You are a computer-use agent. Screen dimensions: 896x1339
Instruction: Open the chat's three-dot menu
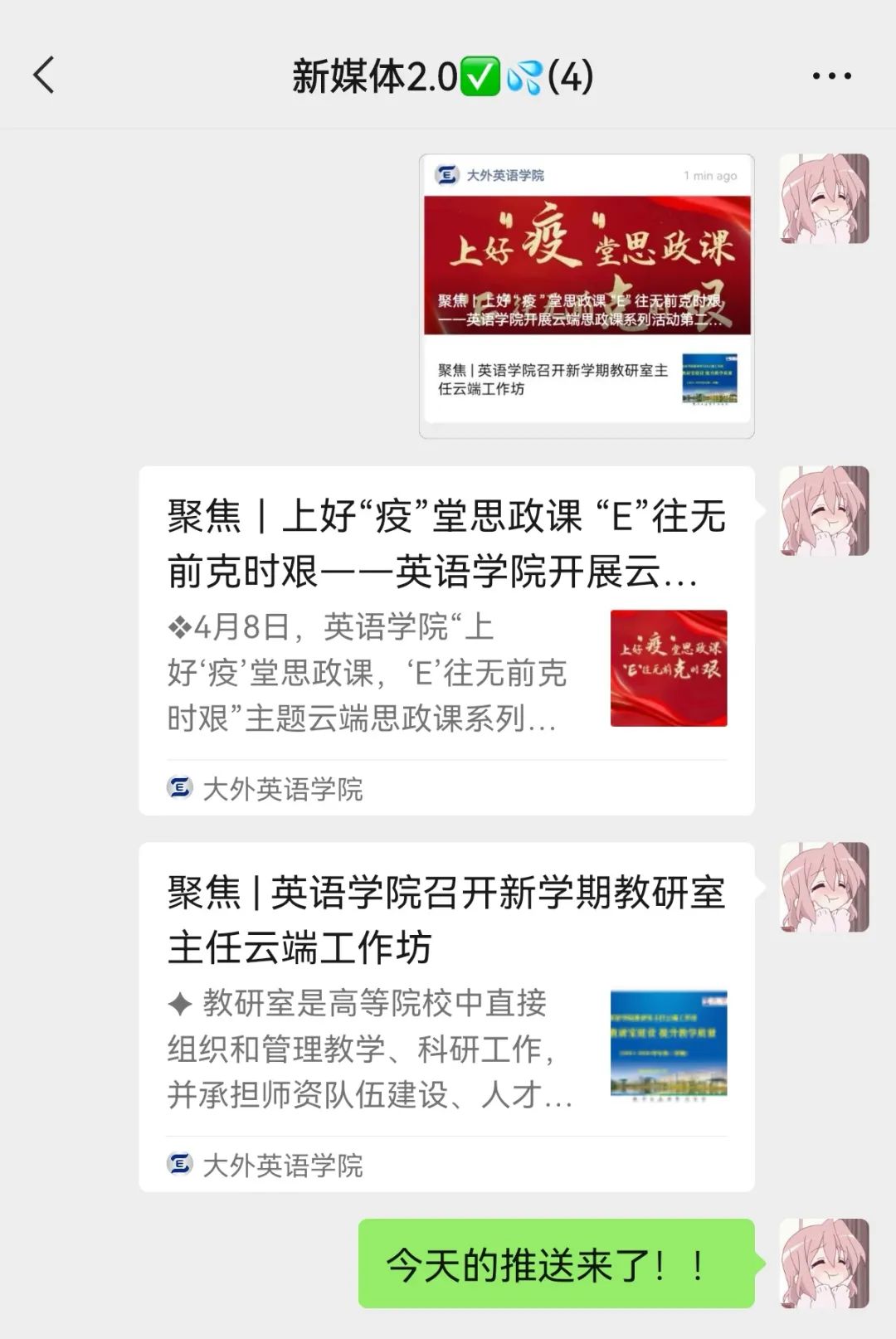[x=831, y=76]
